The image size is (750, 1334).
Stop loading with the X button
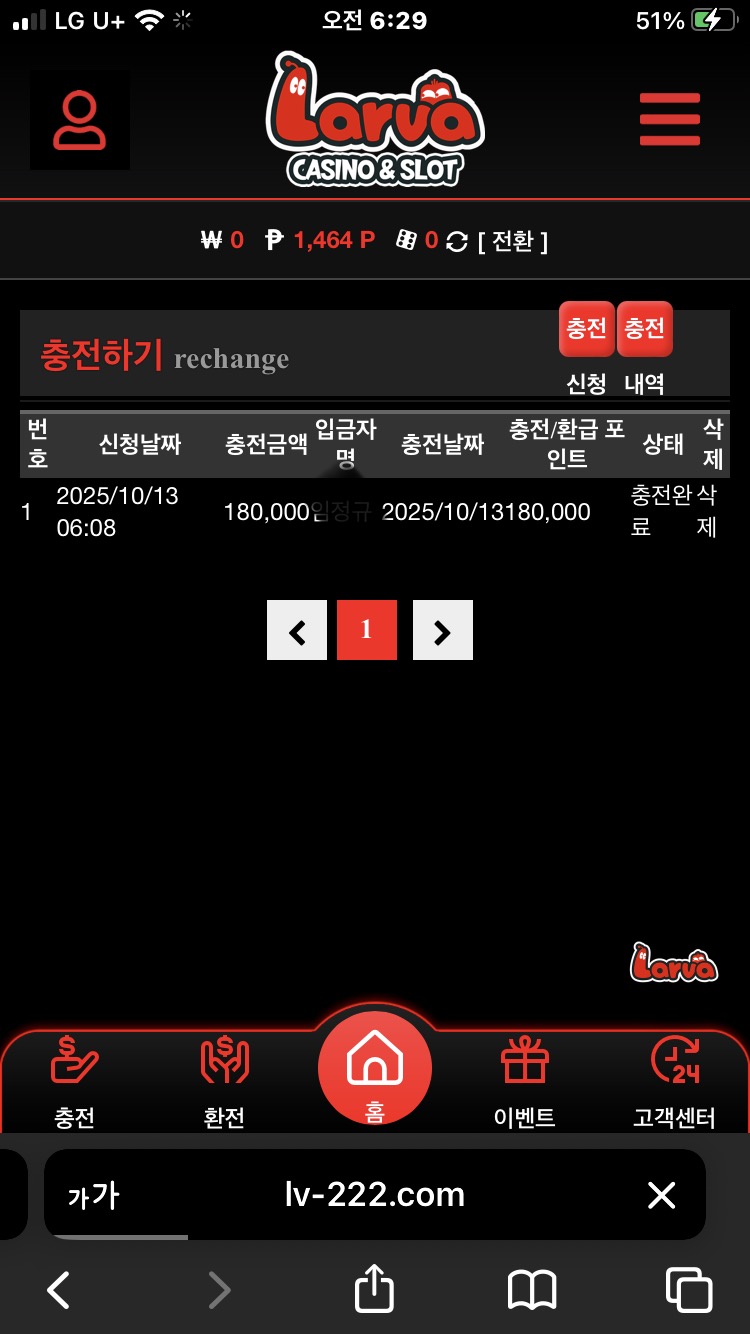pyautogui.click(x=661, y=1194)
